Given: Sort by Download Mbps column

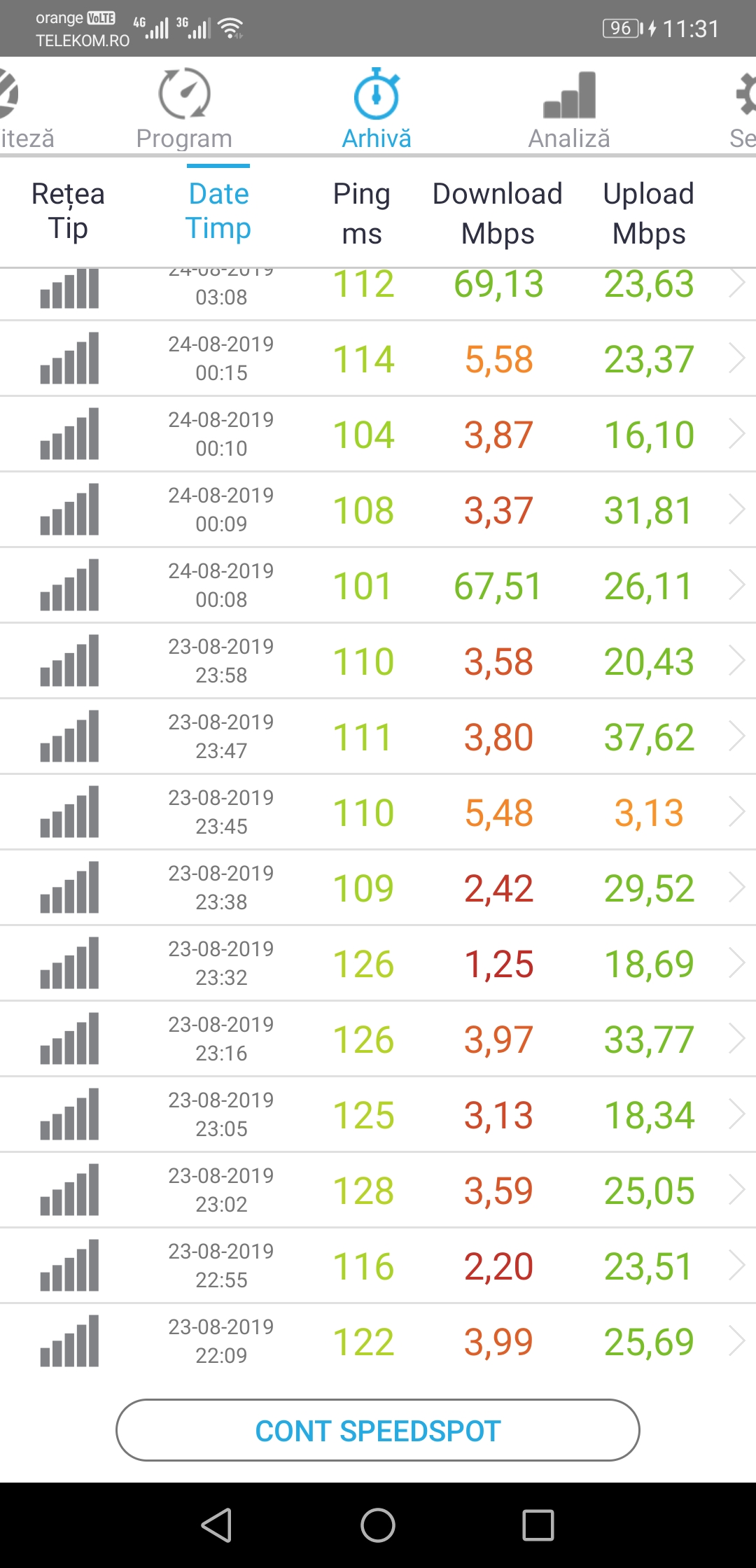Looking at the screenshot, I should pos(498,213).
